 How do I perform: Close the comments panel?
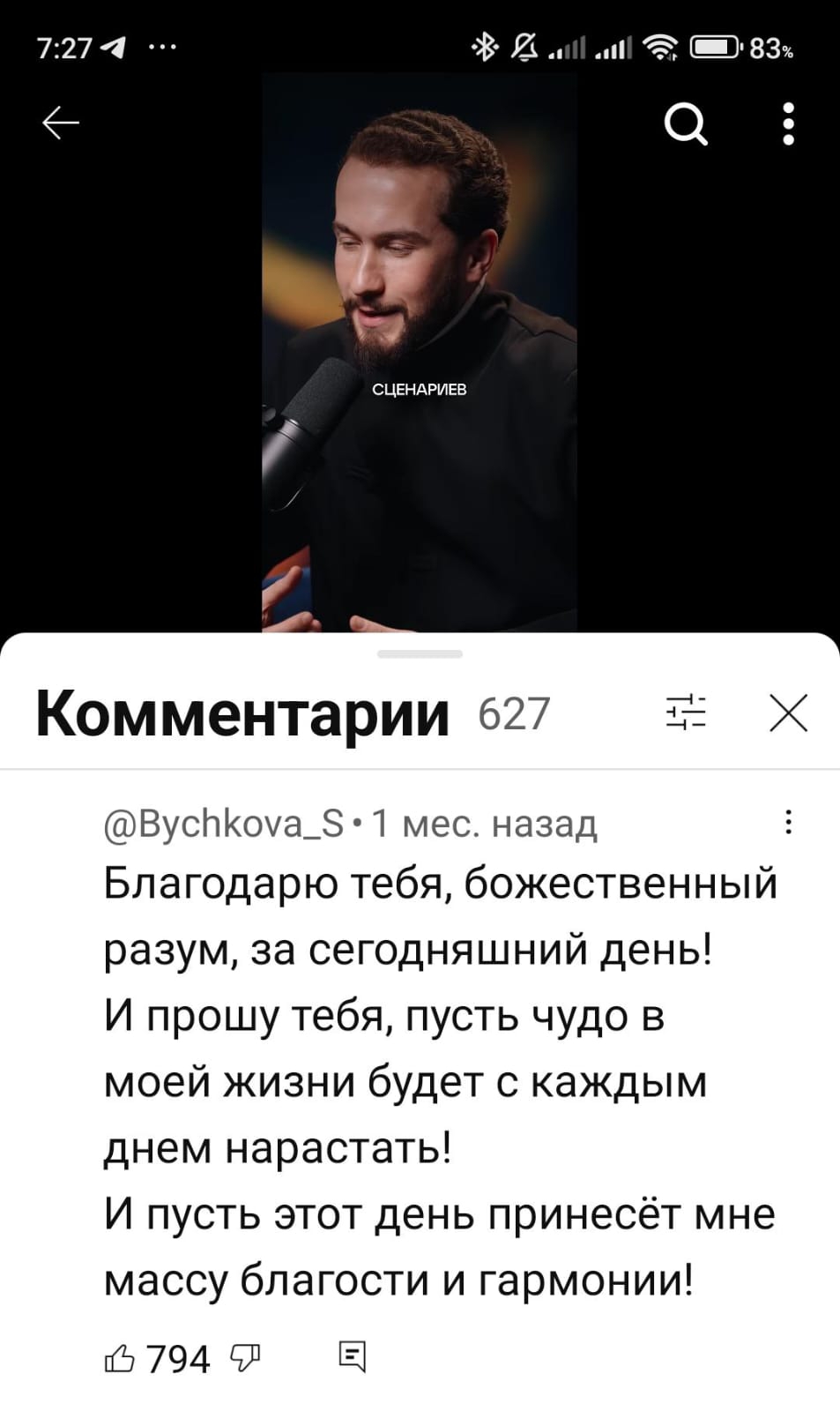tap(788, 713)
